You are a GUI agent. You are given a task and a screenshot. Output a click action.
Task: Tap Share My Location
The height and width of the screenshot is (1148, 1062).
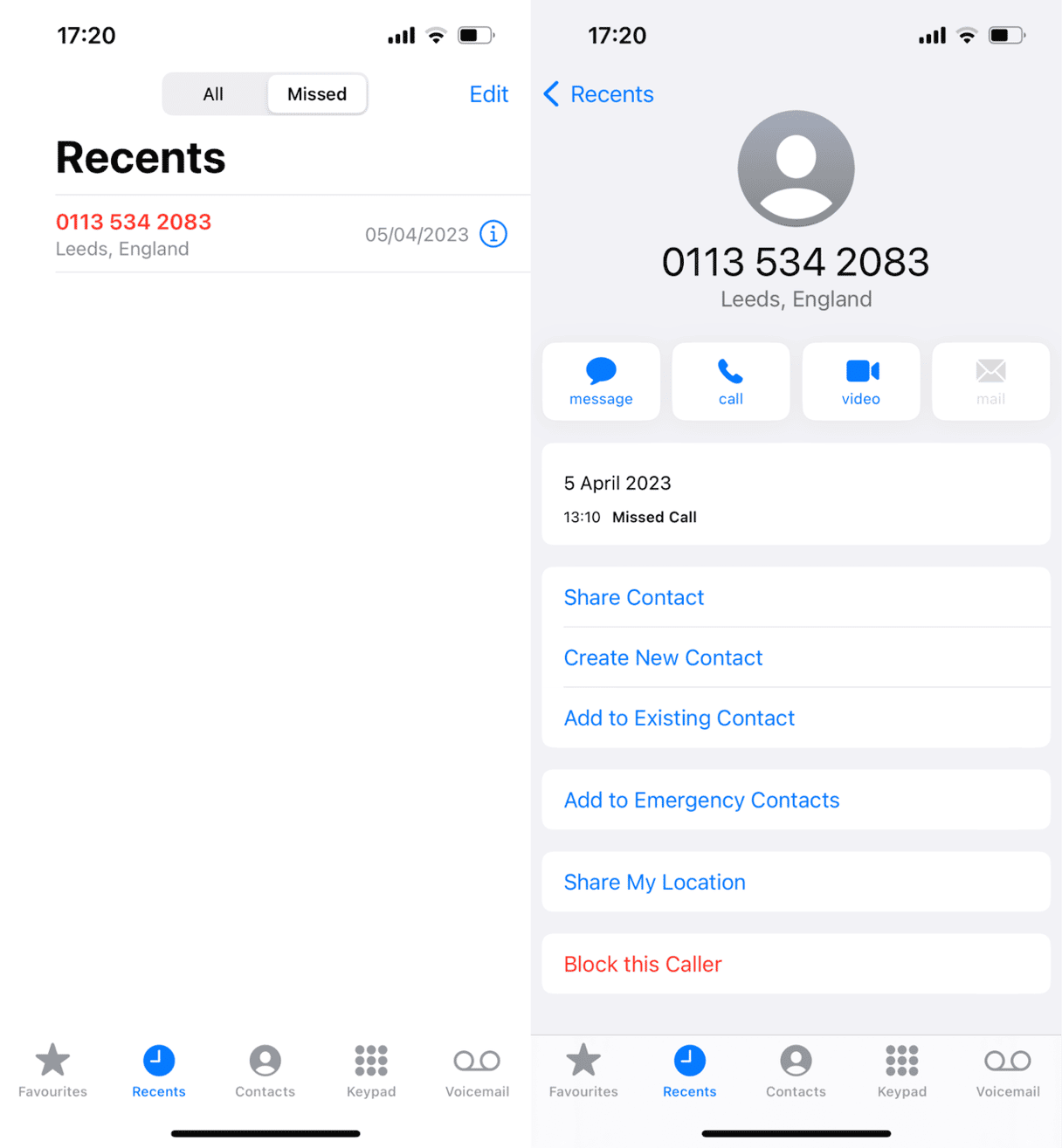(x=654, y=882)
